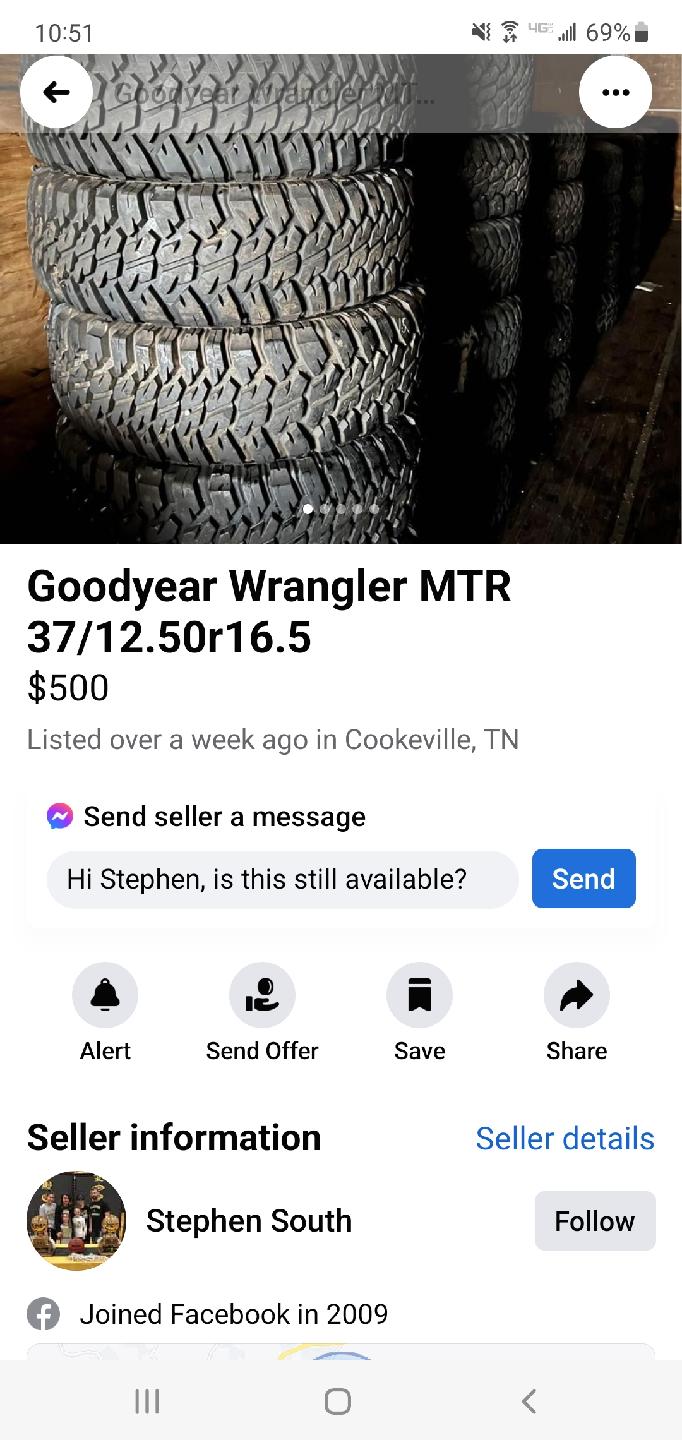
Task: Send the message to Stephen
Action: 583,879
